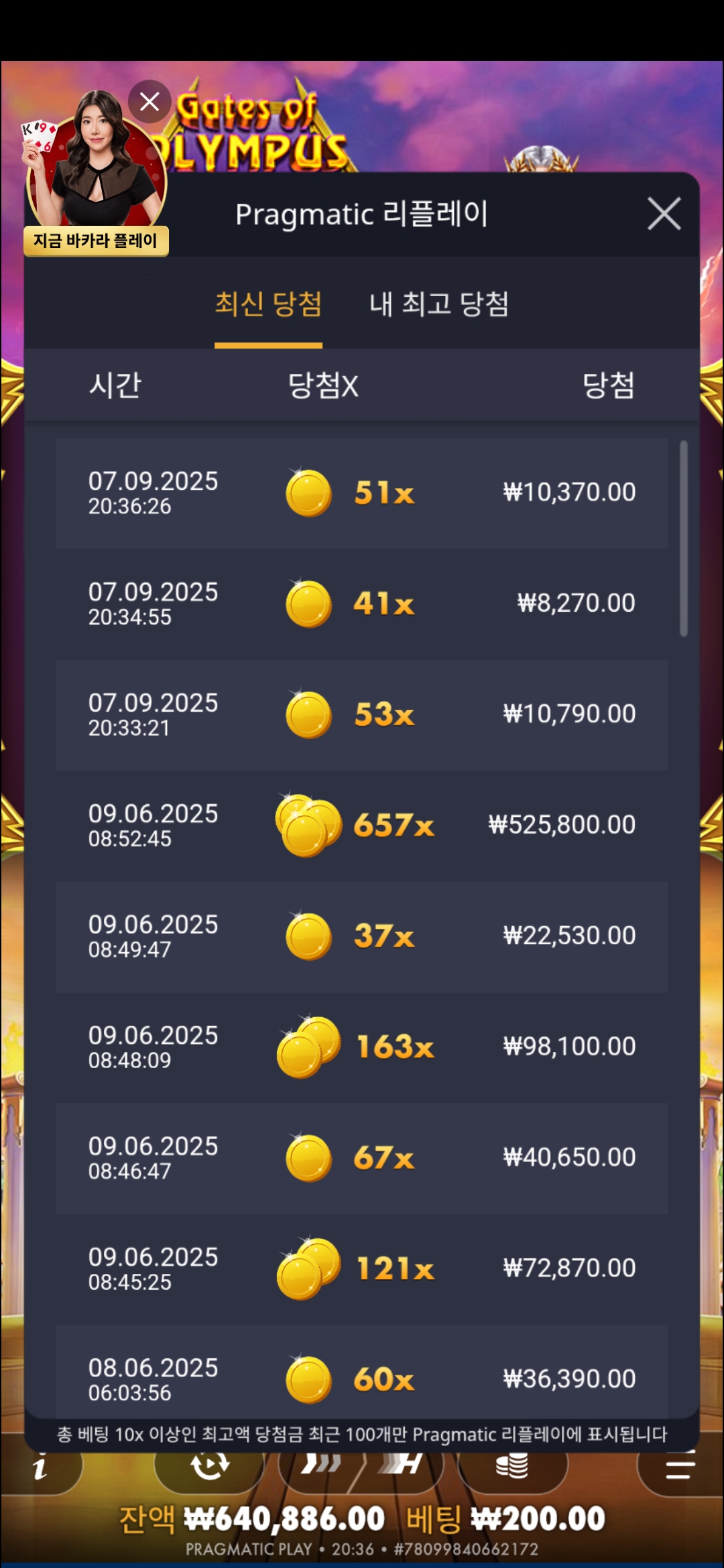Watch the 657x win of ₩525,800.00

point(361,825)
